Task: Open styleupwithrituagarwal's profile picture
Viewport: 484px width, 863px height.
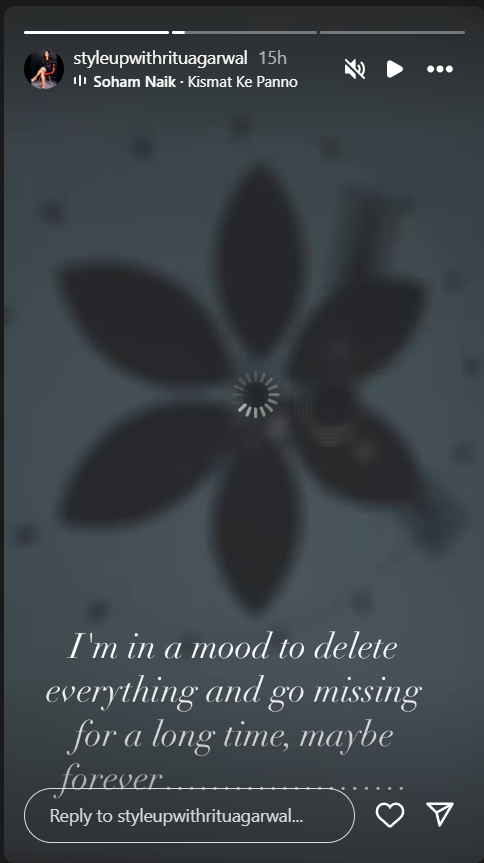Action: click(44, 69)
